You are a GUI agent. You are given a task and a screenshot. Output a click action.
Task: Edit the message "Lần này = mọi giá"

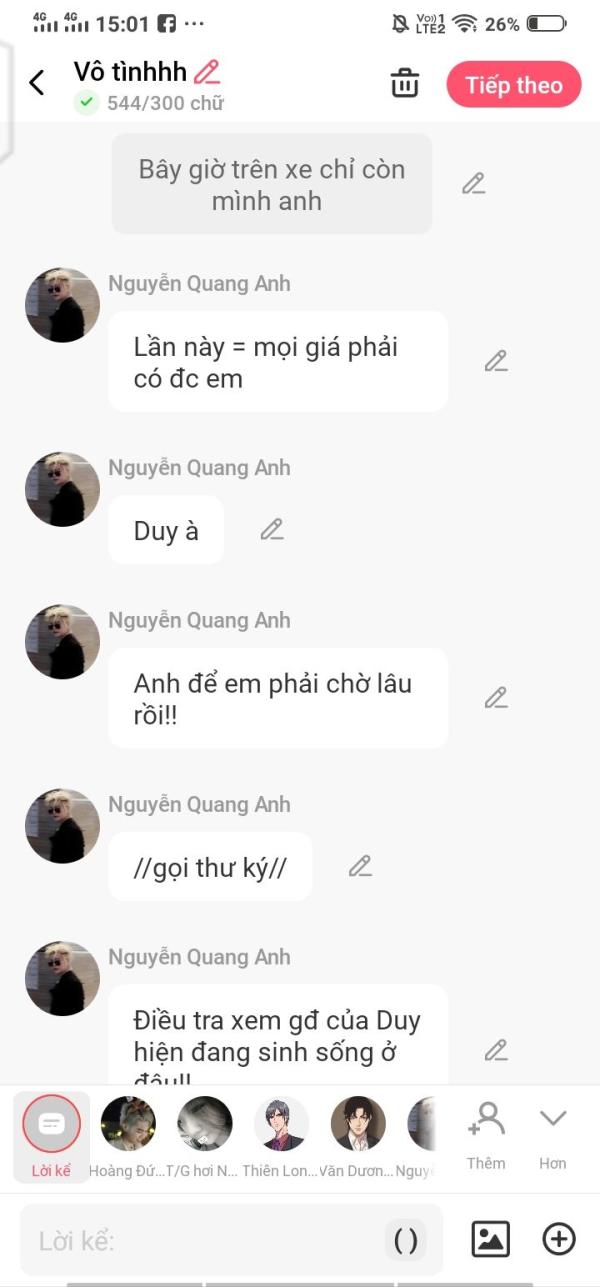click(496, 361)
